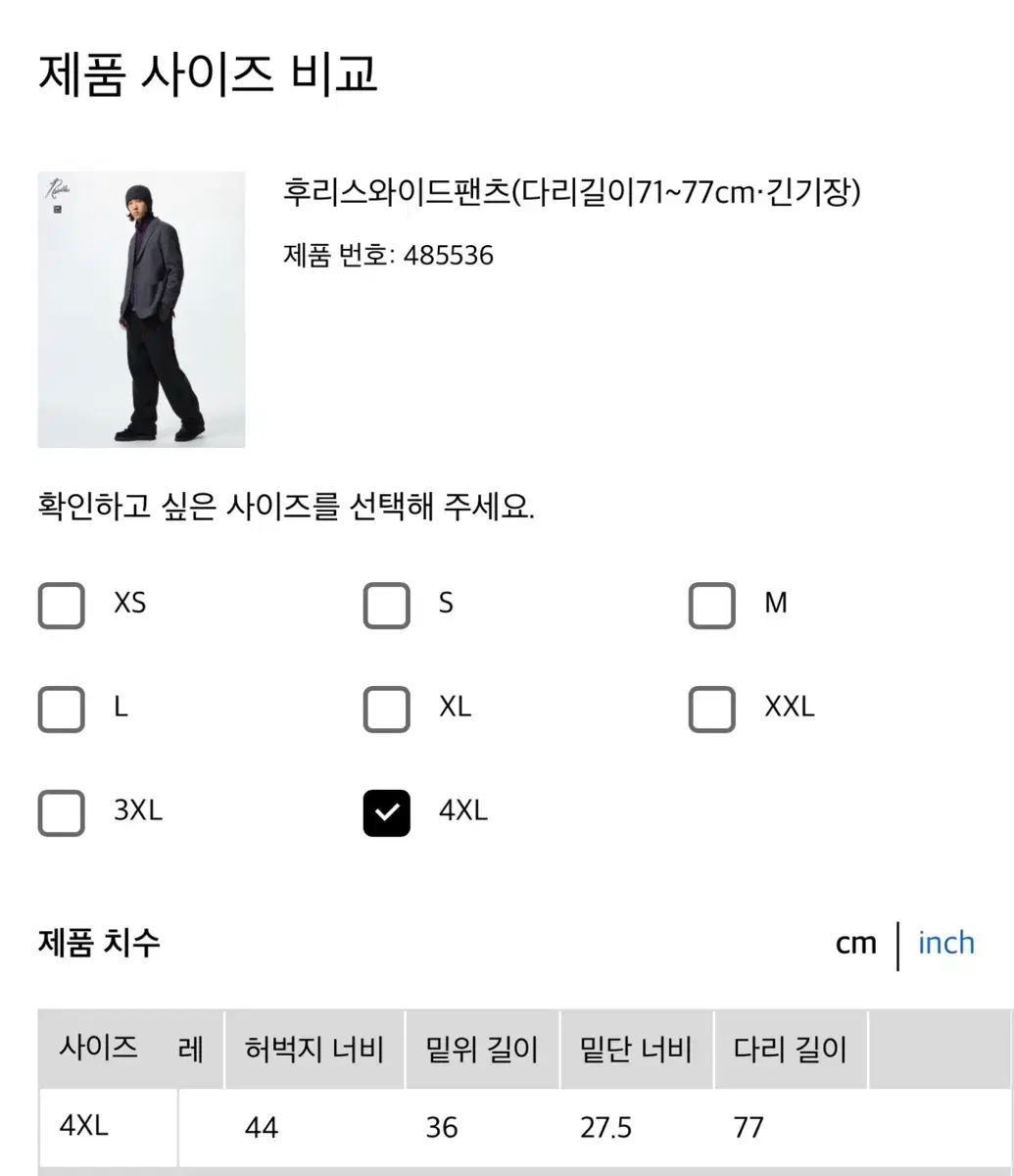Switch measurements to inch

tap(945, 943)
